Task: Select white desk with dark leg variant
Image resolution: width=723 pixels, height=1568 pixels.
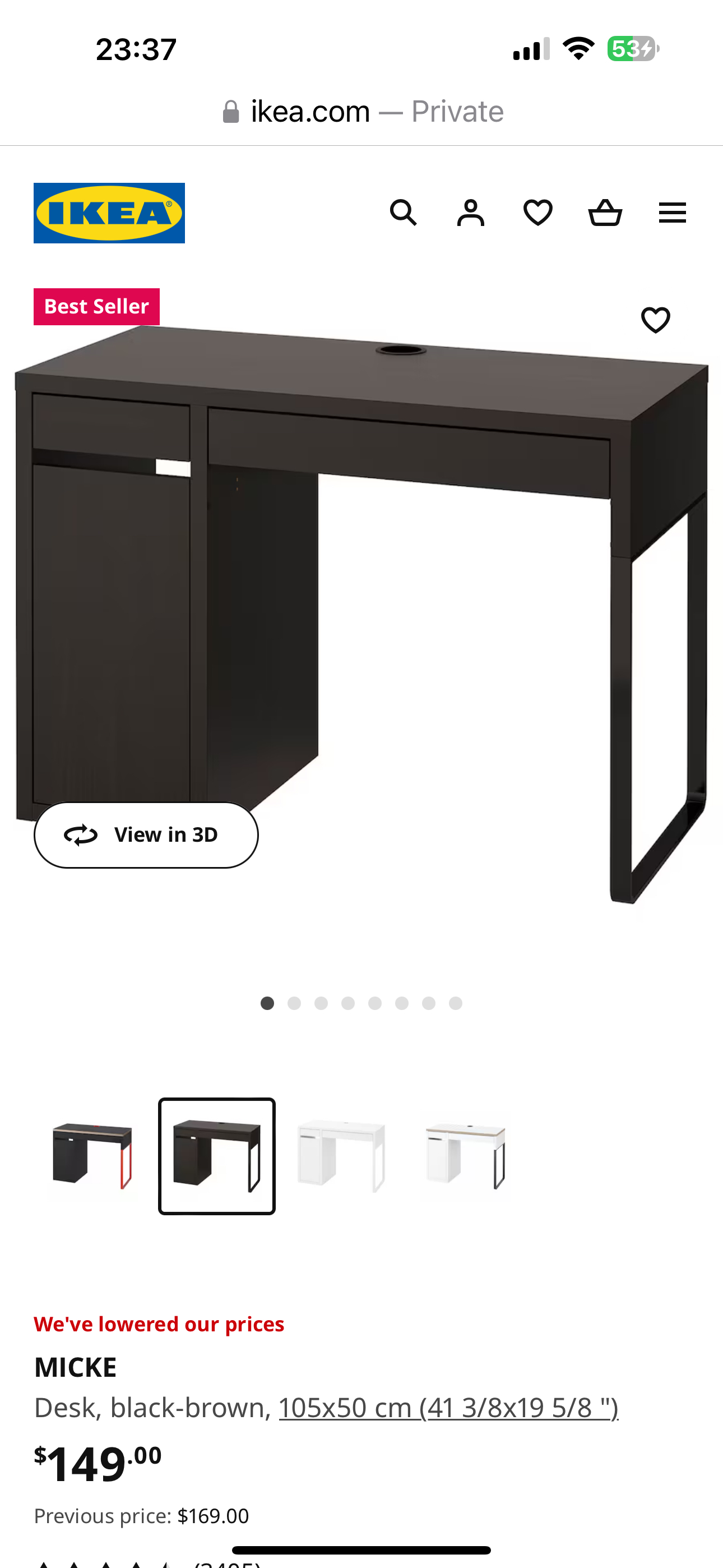Action: 466,1156
